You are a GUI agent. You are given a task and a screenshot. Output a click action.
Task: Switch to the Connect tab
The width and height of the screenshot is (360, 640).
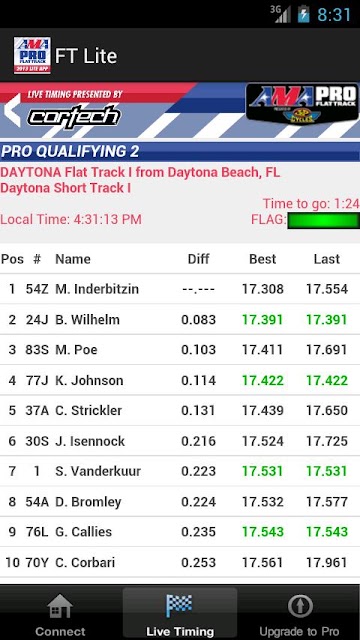(60, 613)
